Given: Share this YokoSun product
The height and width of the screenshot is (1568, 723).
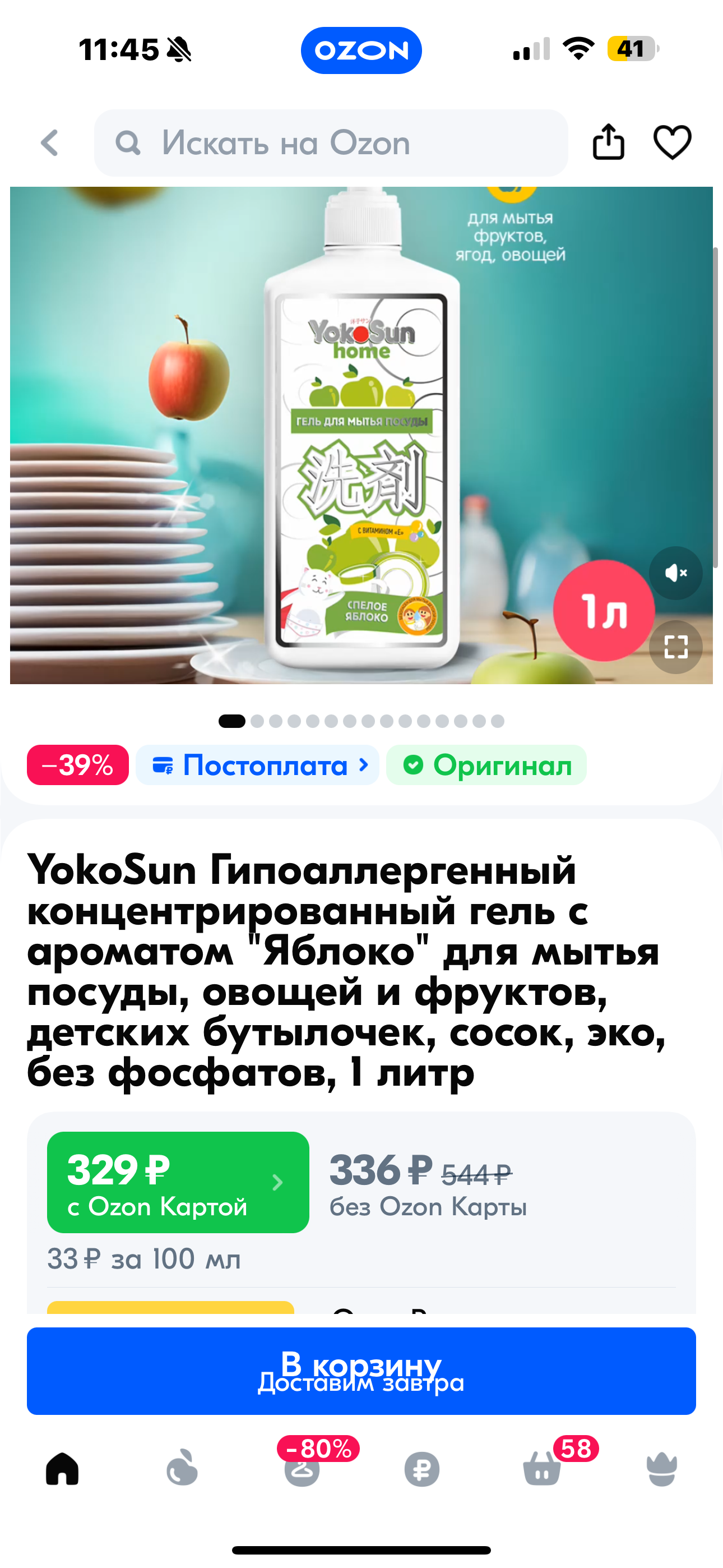Looking at the screenshot, I should (609, 142).
